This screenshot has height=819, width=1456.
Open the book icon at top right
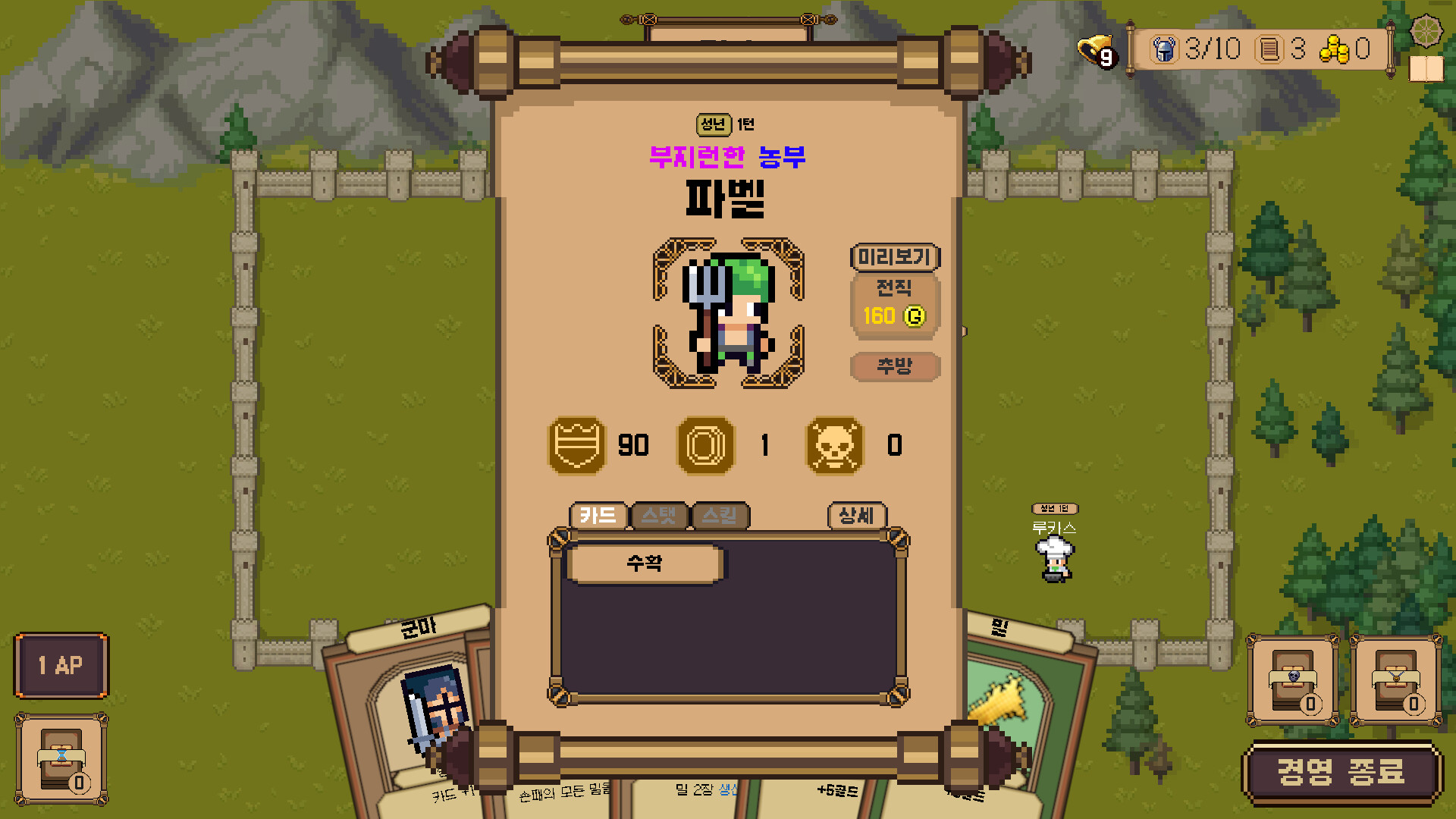point(1426,70)
